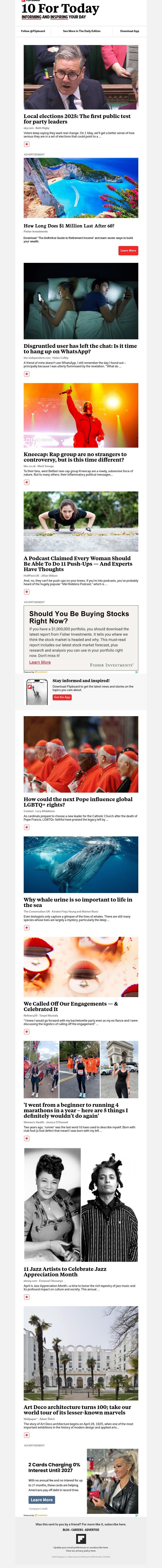Open the local elections 2025 article

[77, 119]
